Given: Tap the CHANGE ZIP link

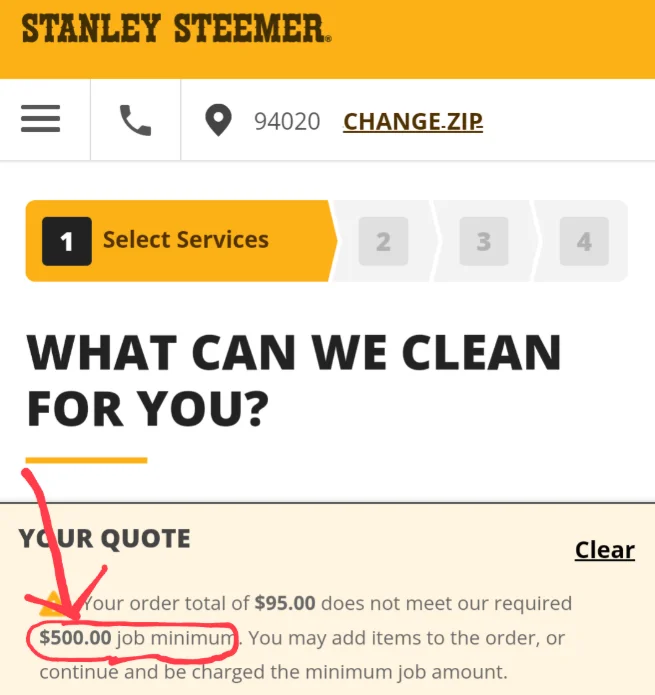Looking at the screenshot, I should pyautogui.click(x=412, y=122).
